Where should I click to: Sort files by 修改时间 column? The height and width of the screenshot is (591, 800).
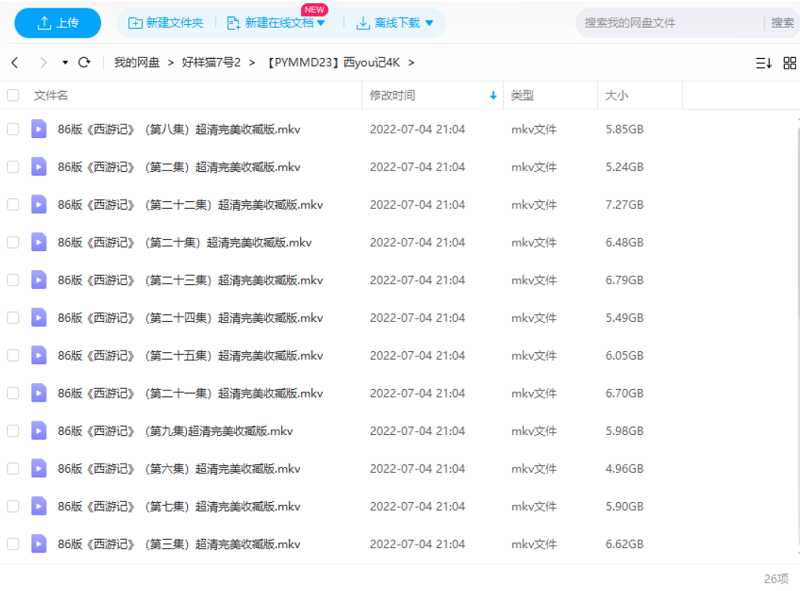point(392,96)
